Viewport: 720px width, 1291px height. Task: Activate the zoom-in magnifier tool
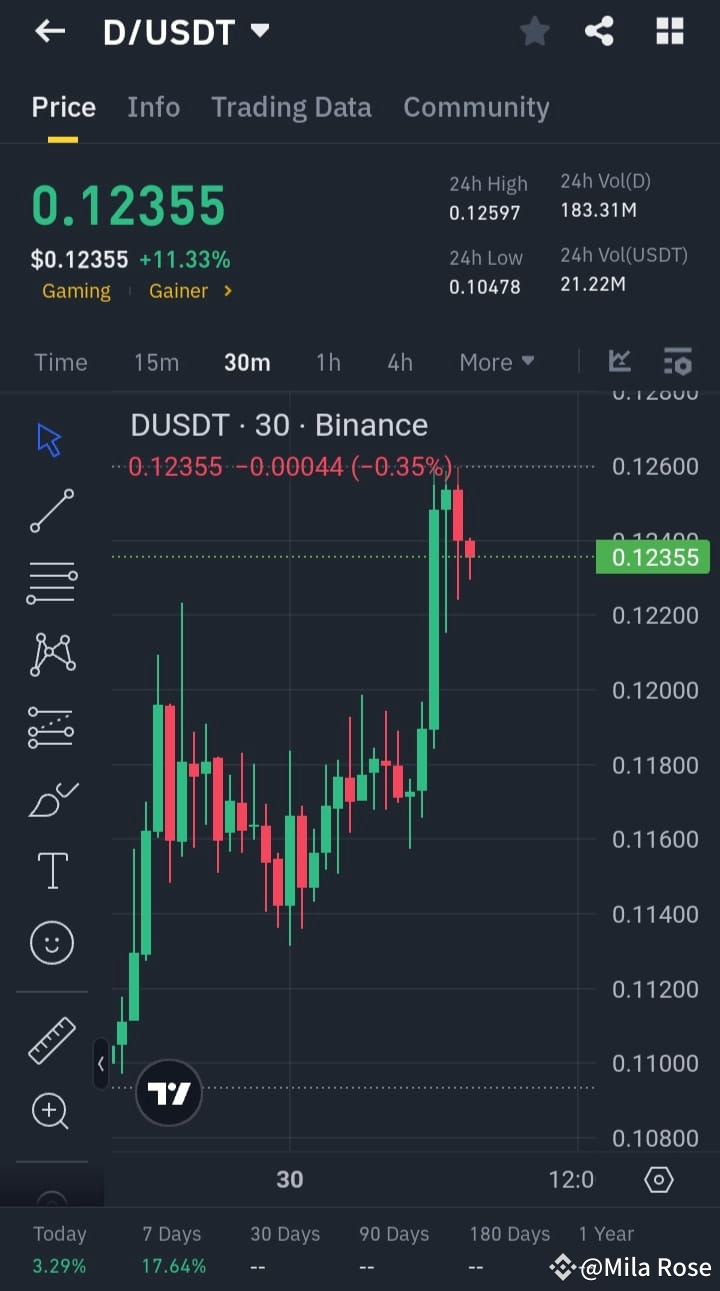50,1111
